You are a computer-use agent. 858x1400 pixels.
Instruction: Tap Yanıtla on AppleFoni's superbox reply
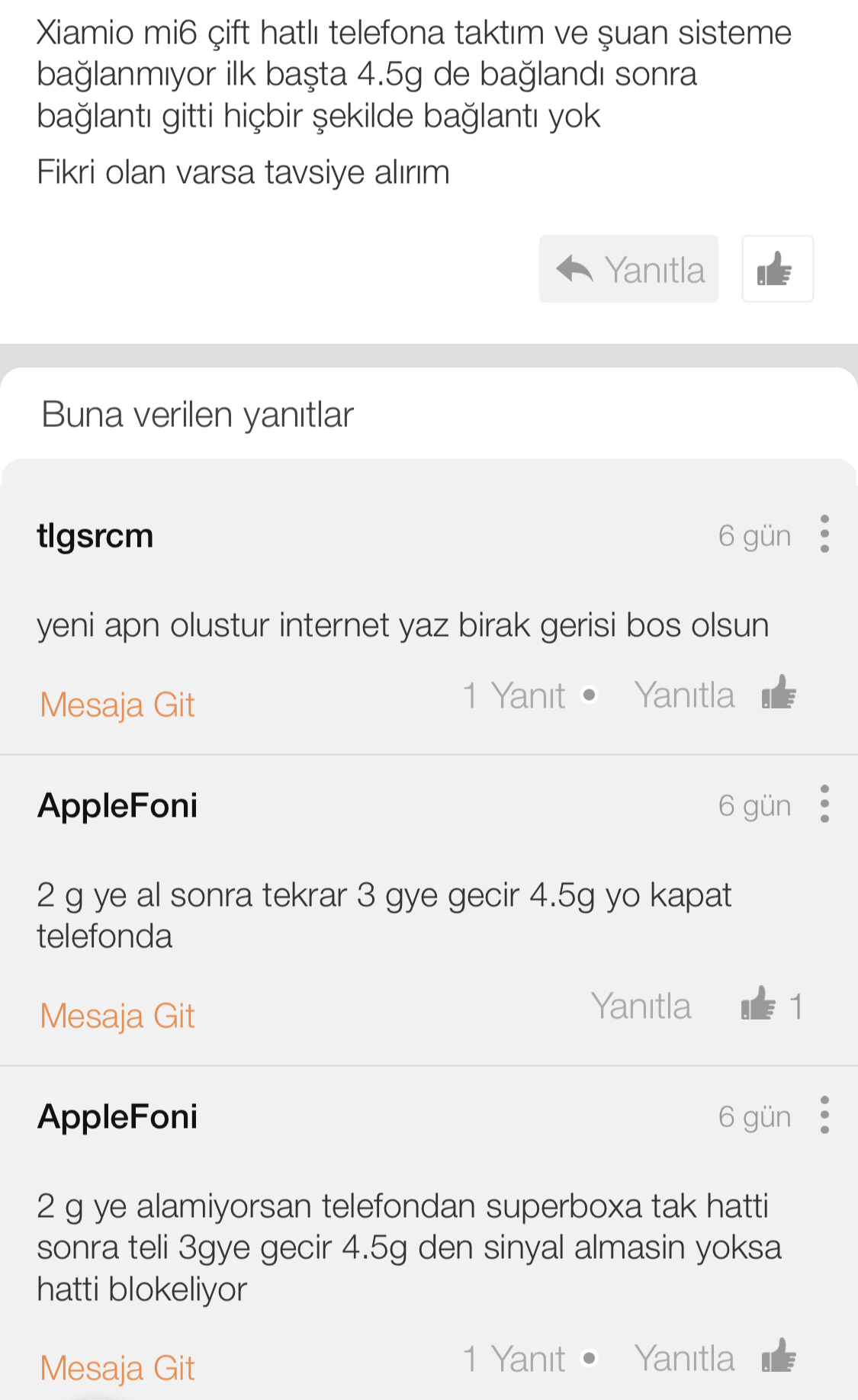(684, 1359)
